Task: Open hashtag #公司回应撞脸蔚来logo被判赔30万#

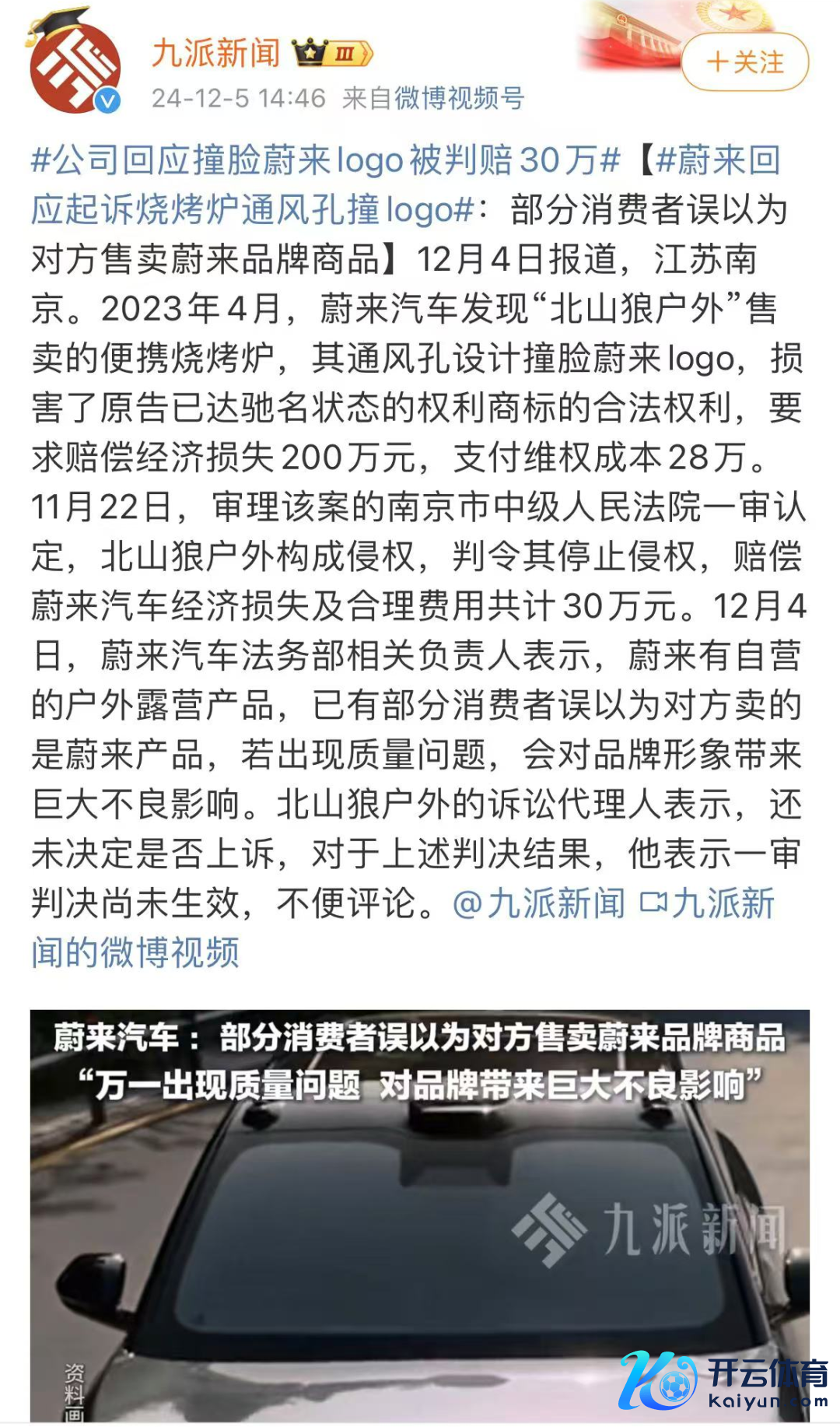Action: tap(325, 160)
